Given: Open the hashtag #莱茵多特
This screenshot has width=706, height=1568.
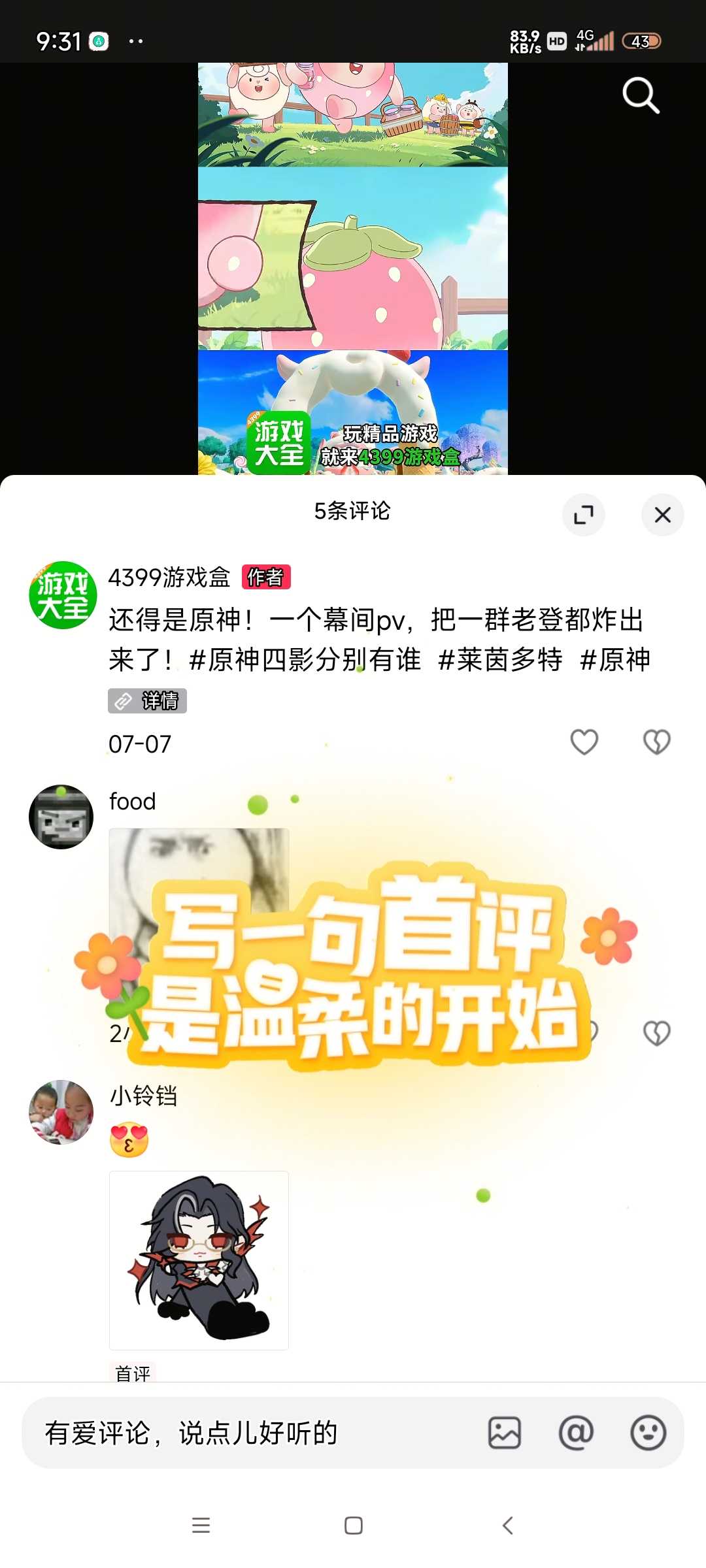Looking at the screenshot, I should point(500,660).
